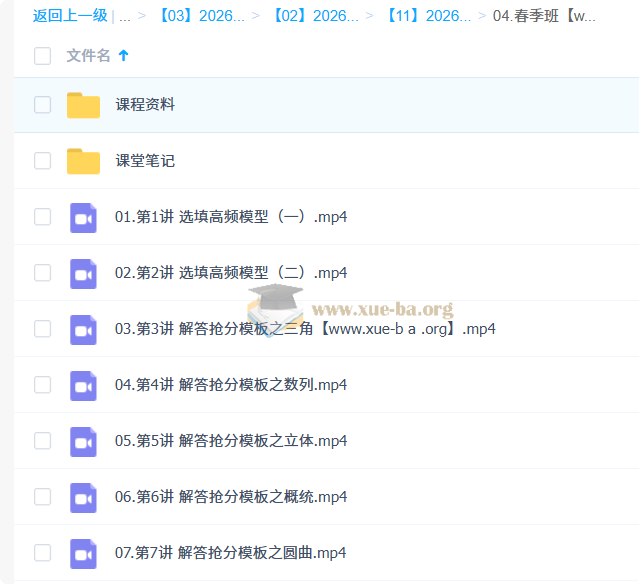
Task: Open video 03.第3讲 解答抢分模板之三角
Action: [x=305, y=329]
